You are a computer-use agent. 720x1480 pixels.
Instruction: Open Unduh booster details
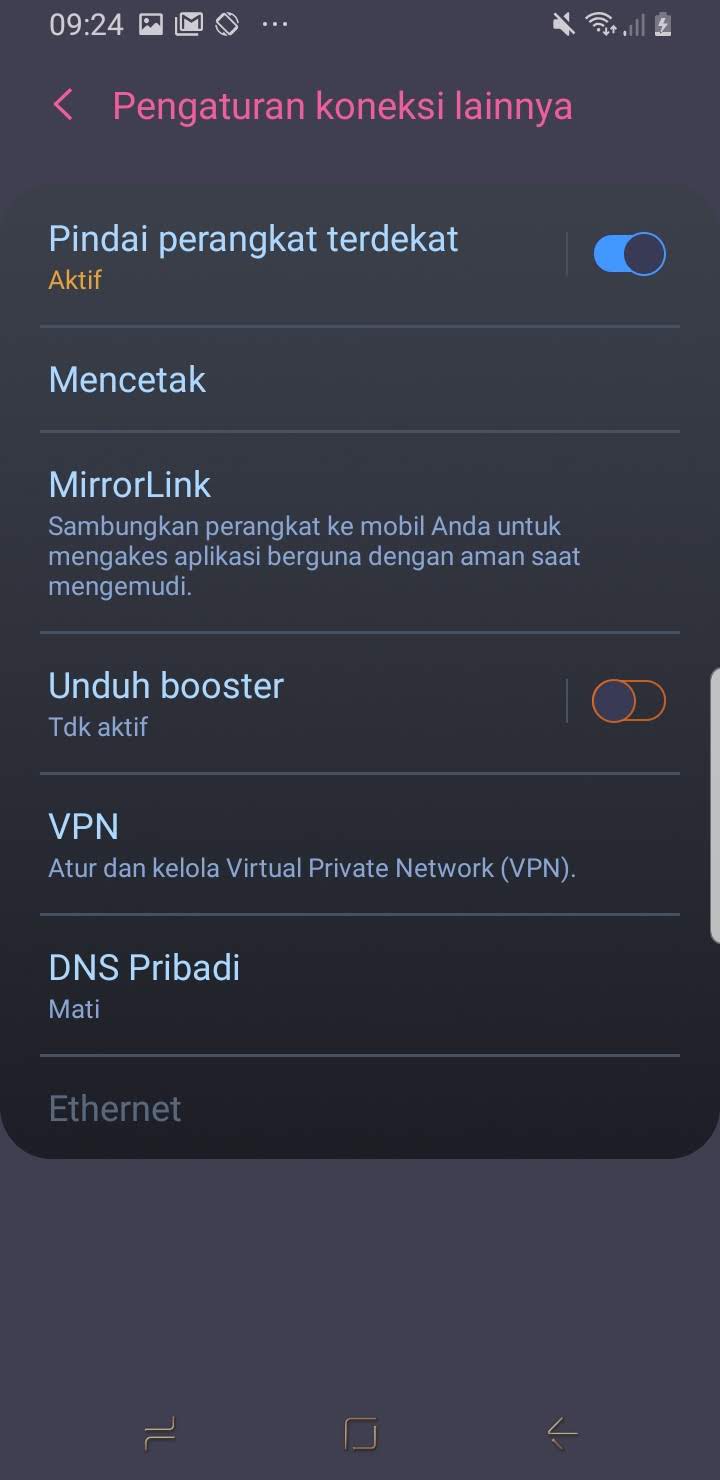point(300,703)
